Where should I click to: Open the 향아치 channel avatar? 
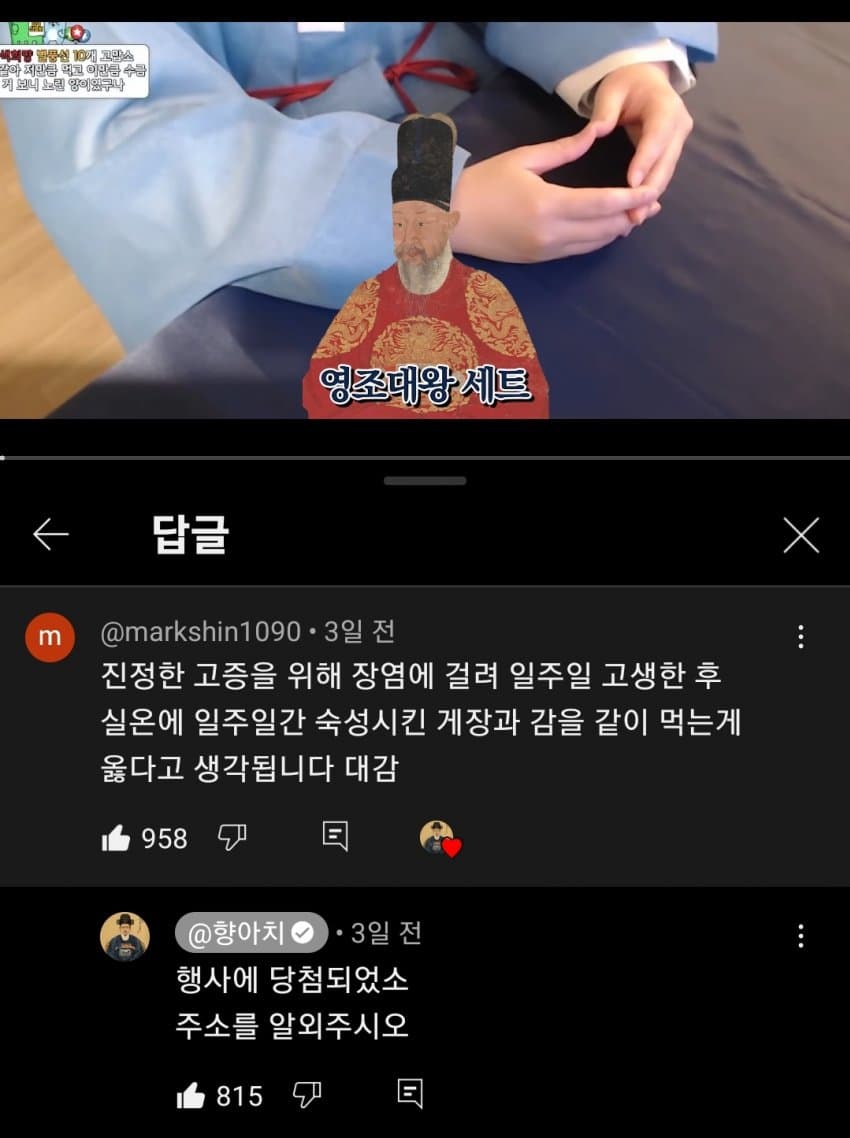tap(125, 937)
